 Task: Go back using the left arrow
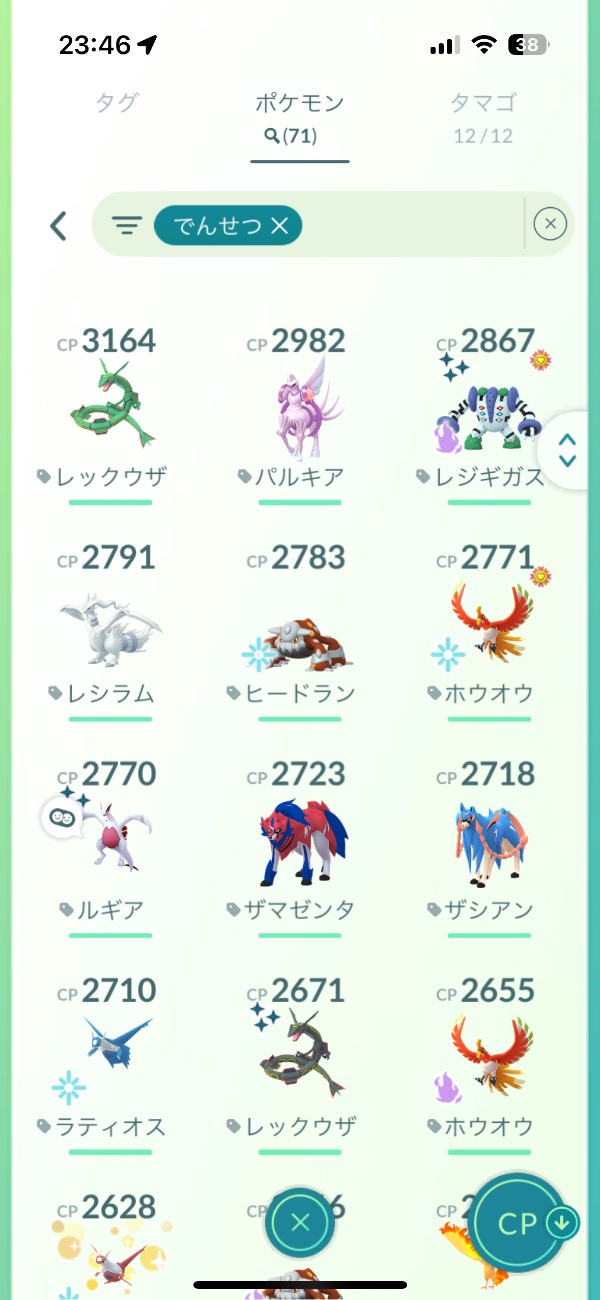tap(58, 226)
